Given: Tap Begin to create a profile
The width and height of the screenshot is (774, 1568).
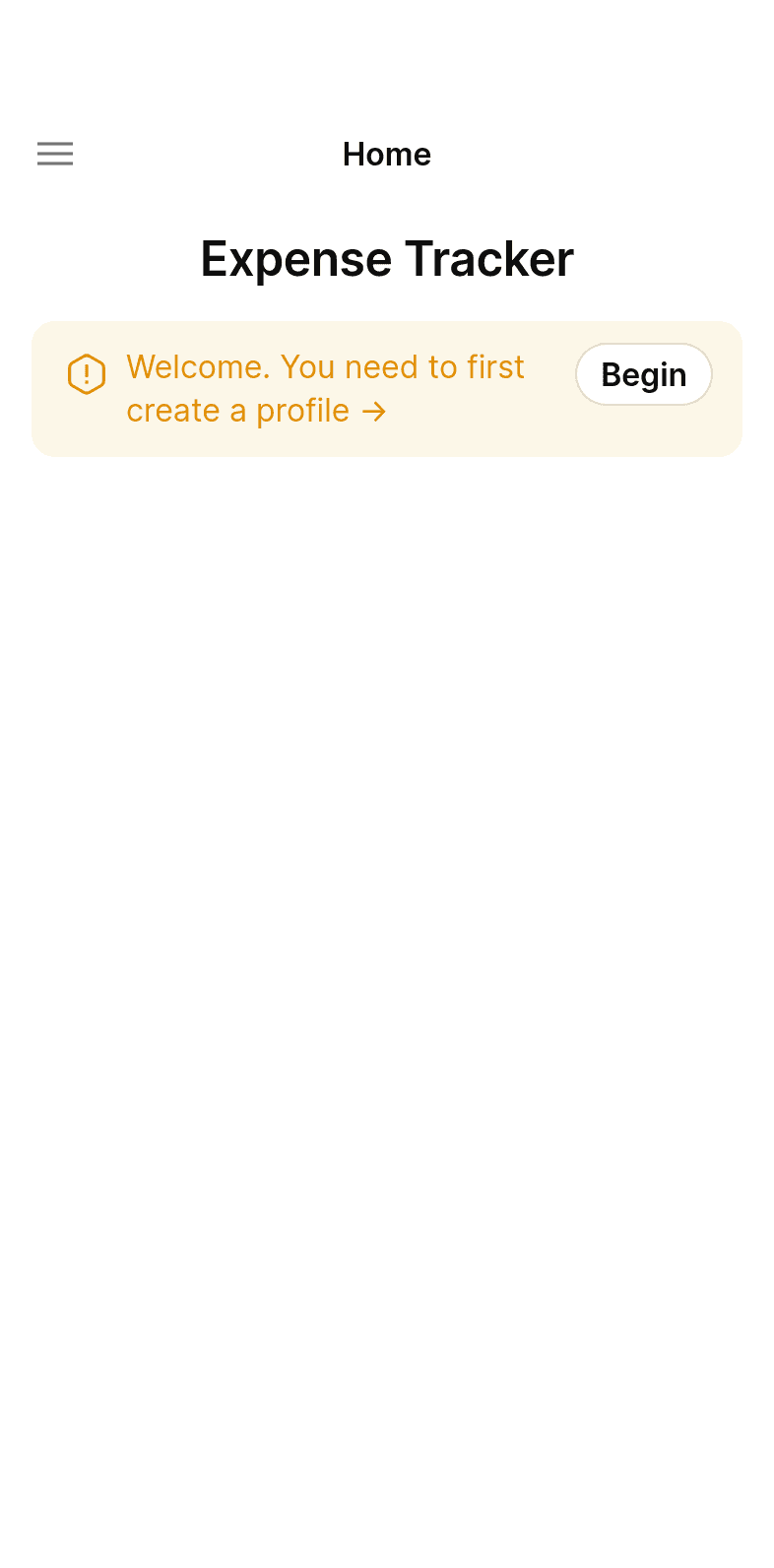Looking at the screenshot, I should coord(644,374).
